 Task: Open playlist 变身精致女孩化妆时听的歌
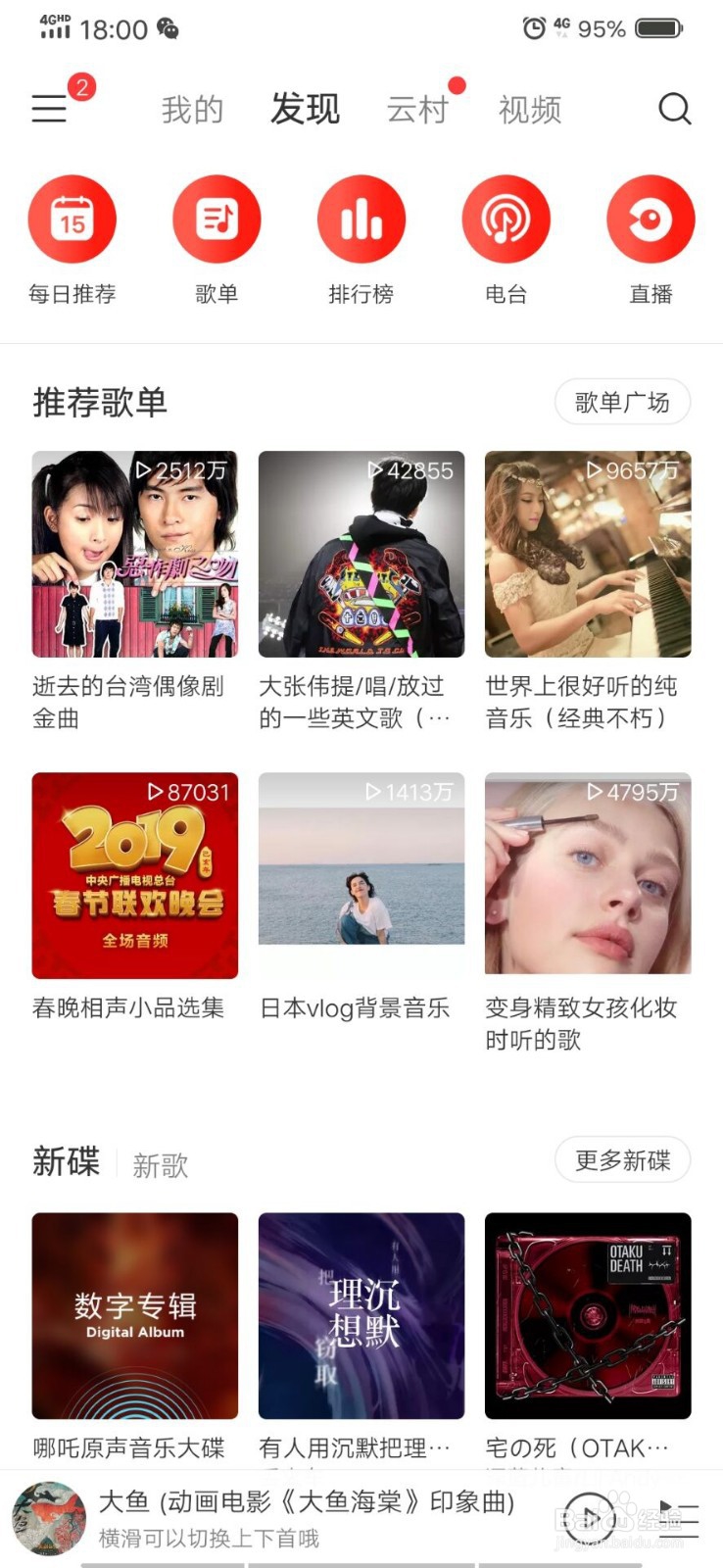click(588, 875)
